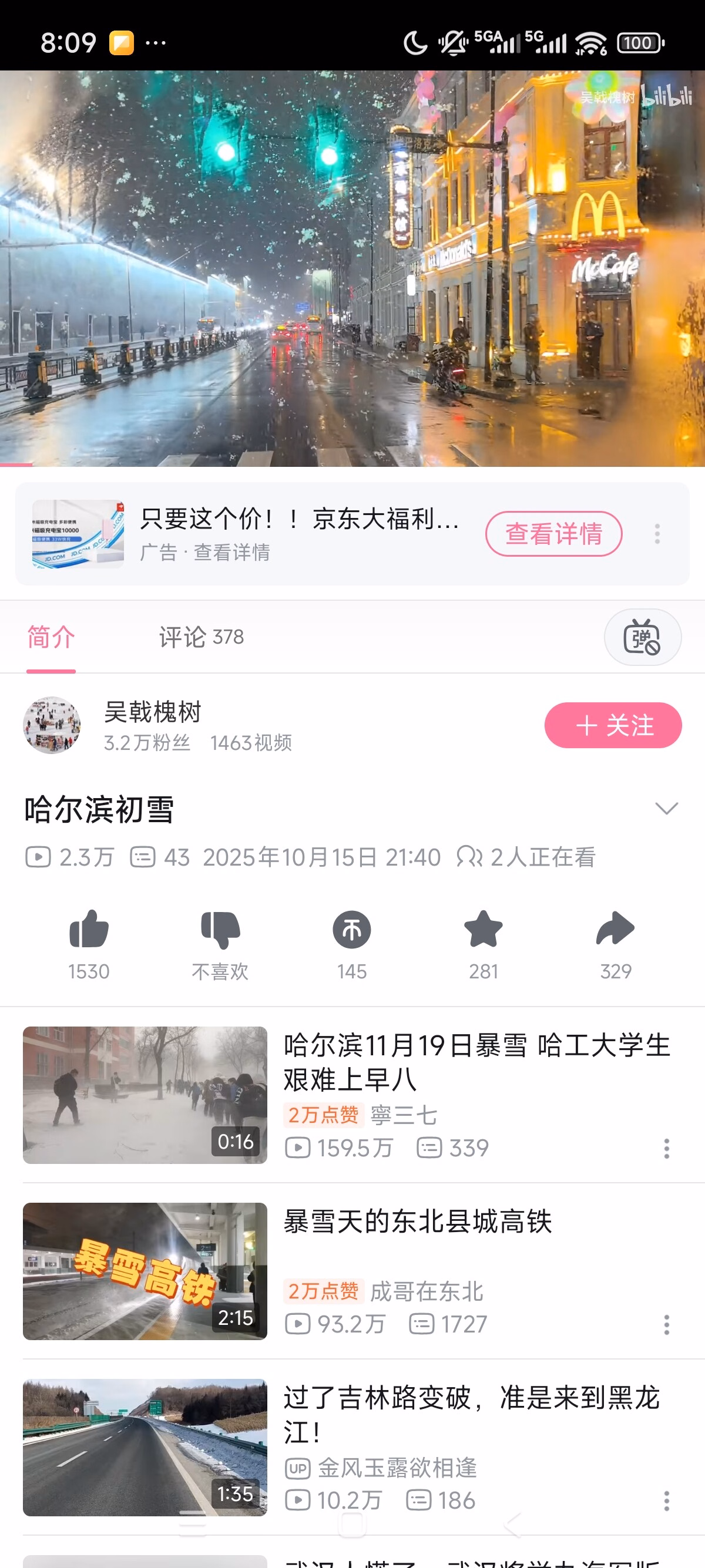This screenshot has height=1568, width=705.
Task: Open more options for 哈尔滨11月19日暴雪 video
Action: click(667, 1149)
